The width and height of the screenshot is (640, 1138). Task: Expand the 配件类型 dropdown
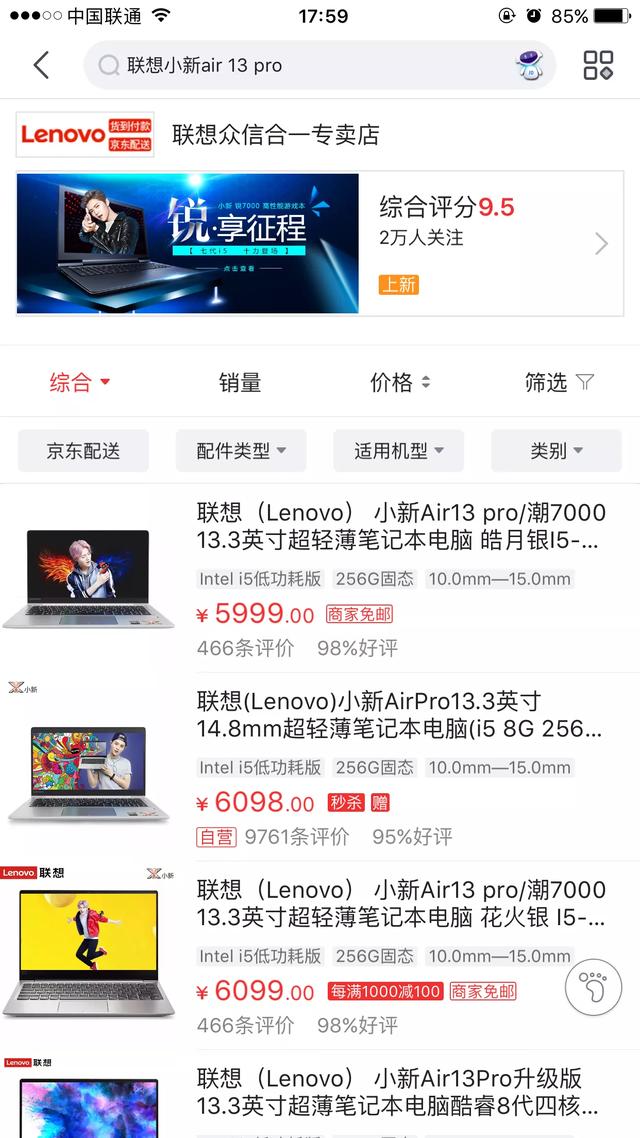(241, 451)
